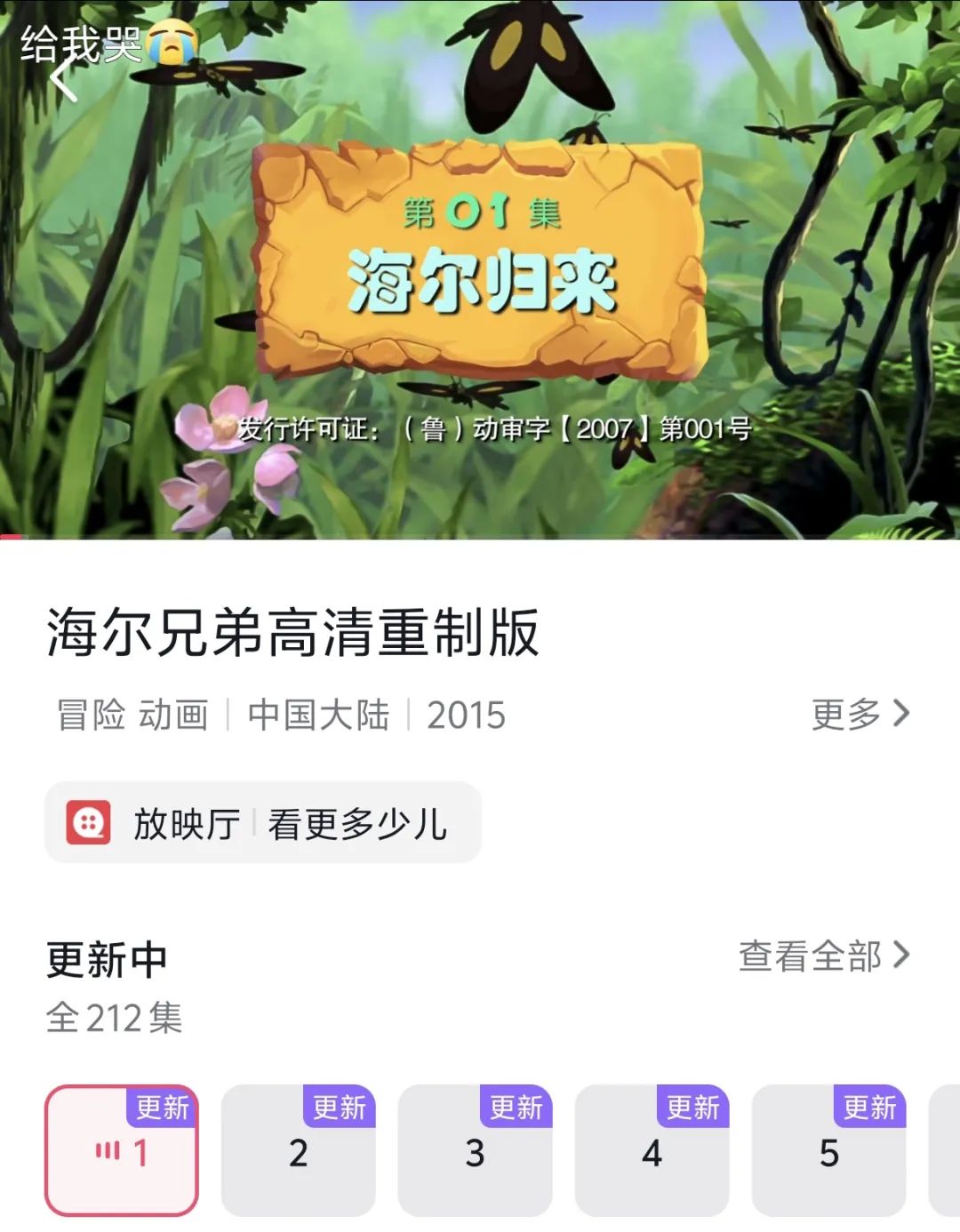960x1232 pixels.
Task: Open the 放映厅 看更多少儿 chip
Action: tap(263, 823)
